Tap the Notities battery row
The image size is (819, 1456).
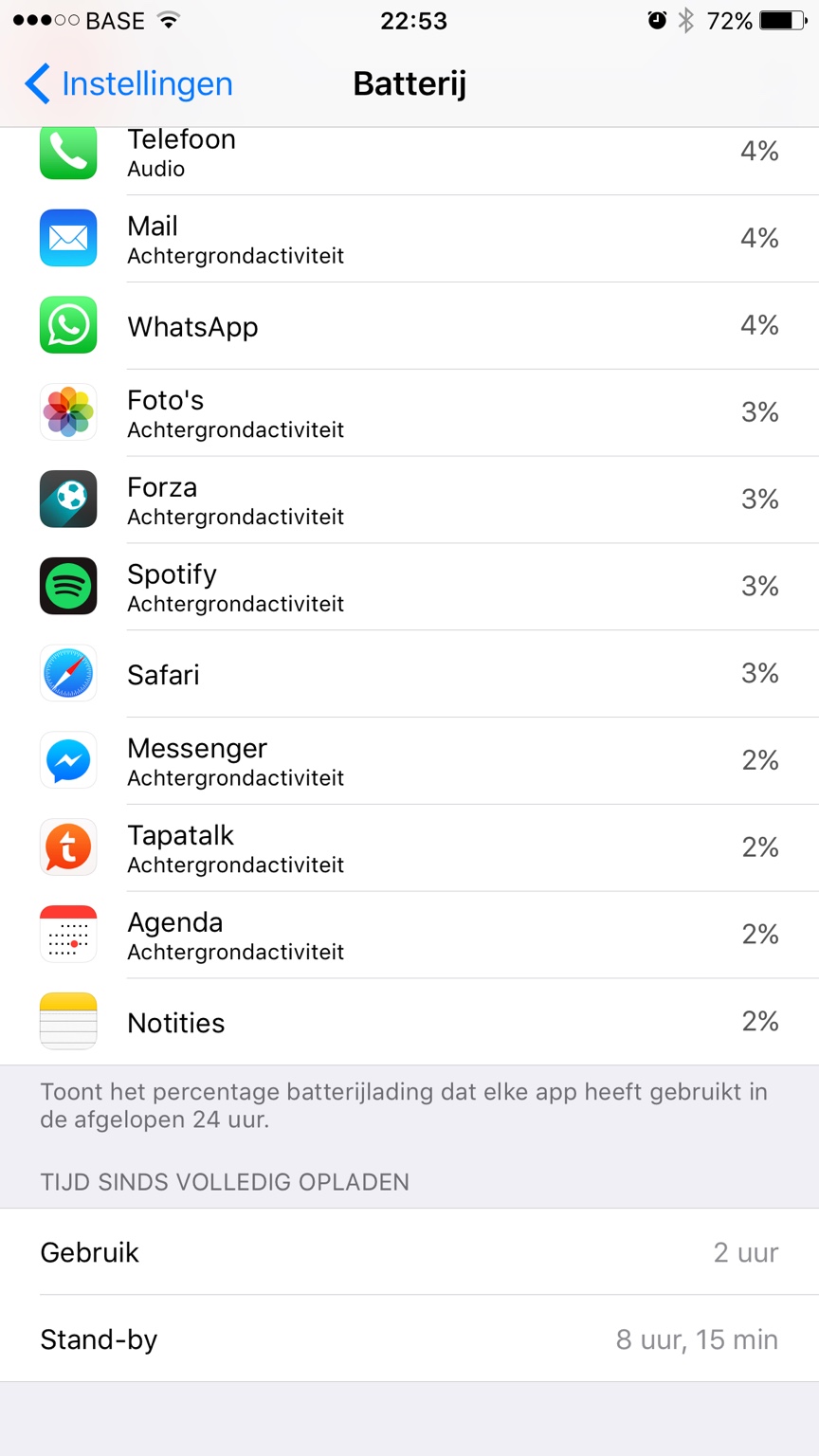tap(409, 1023)
